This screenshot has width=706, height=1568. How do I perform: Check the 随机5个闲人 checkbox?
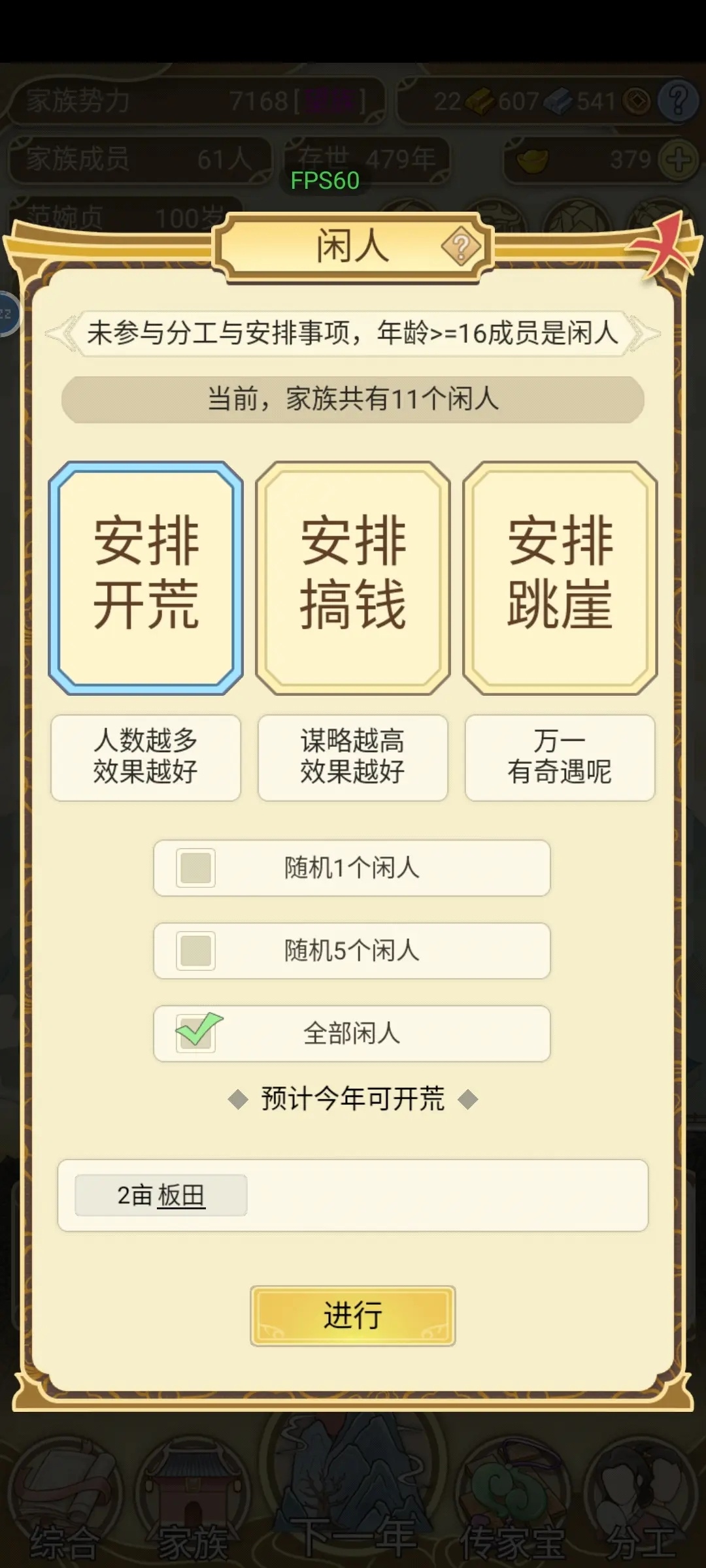coord(195,951)
